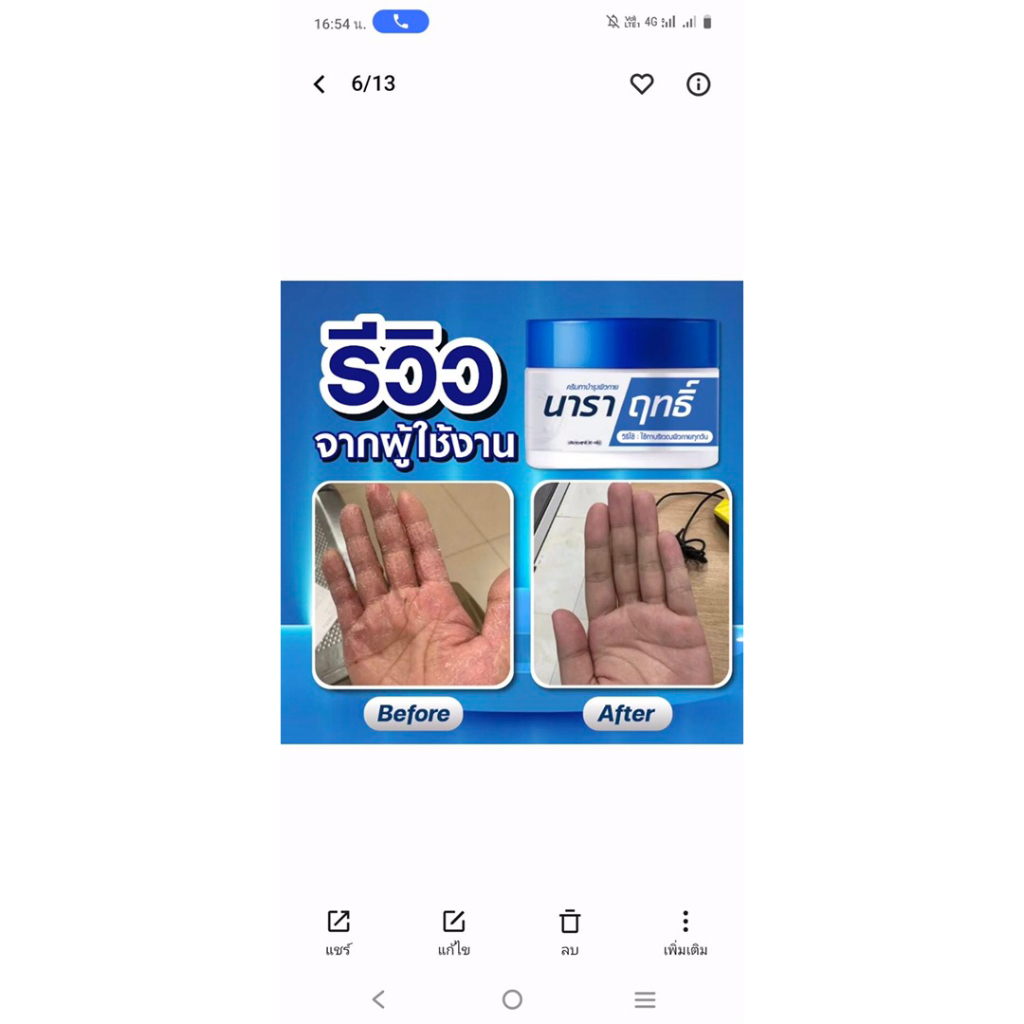Go back from the photo viewer
The image size is (1024, 1024).
click(x=319, y=84)
